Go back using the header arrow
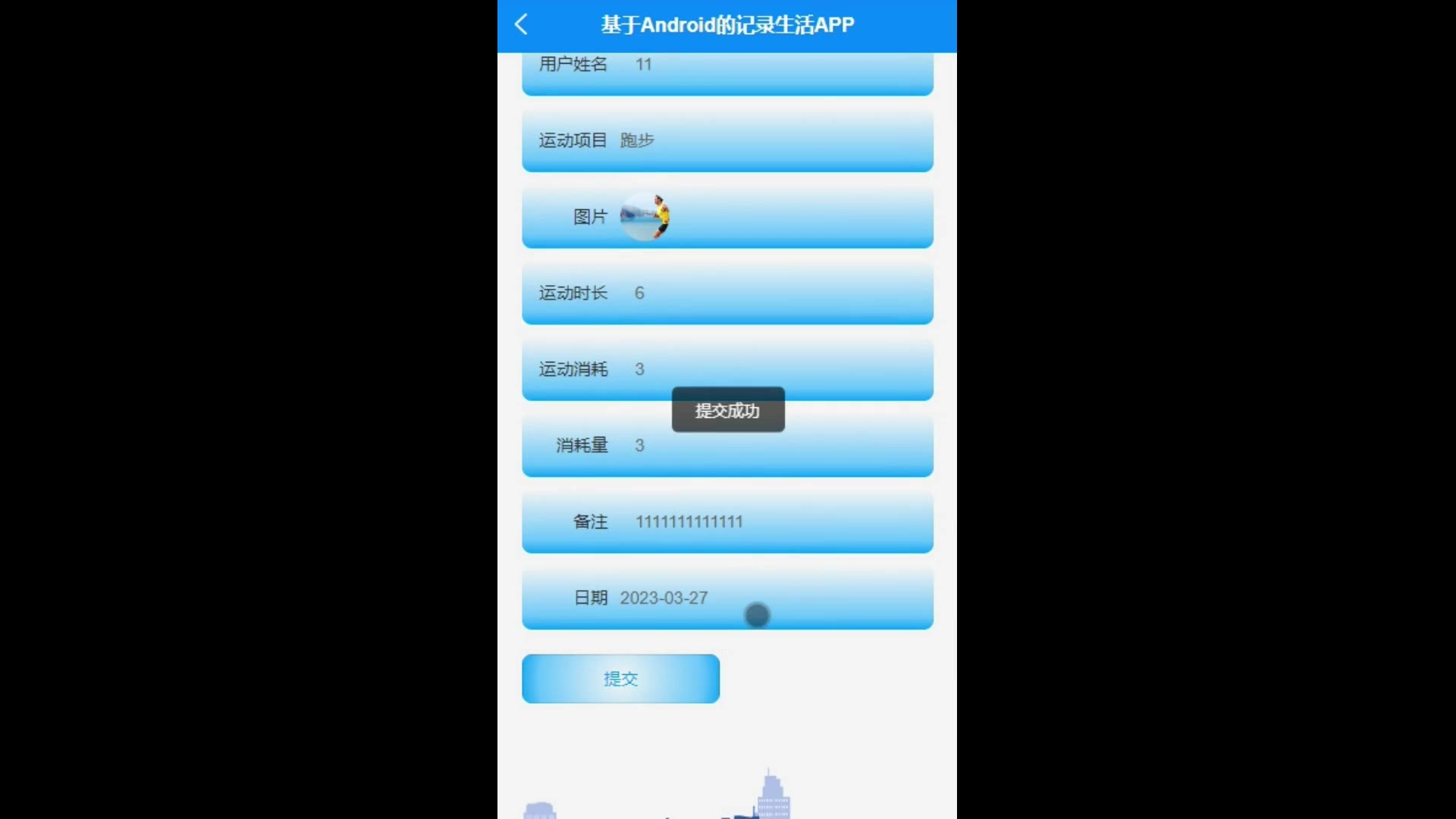Image resolution: width=1456 pixels, height=819 pixels. tap(521, 24)
